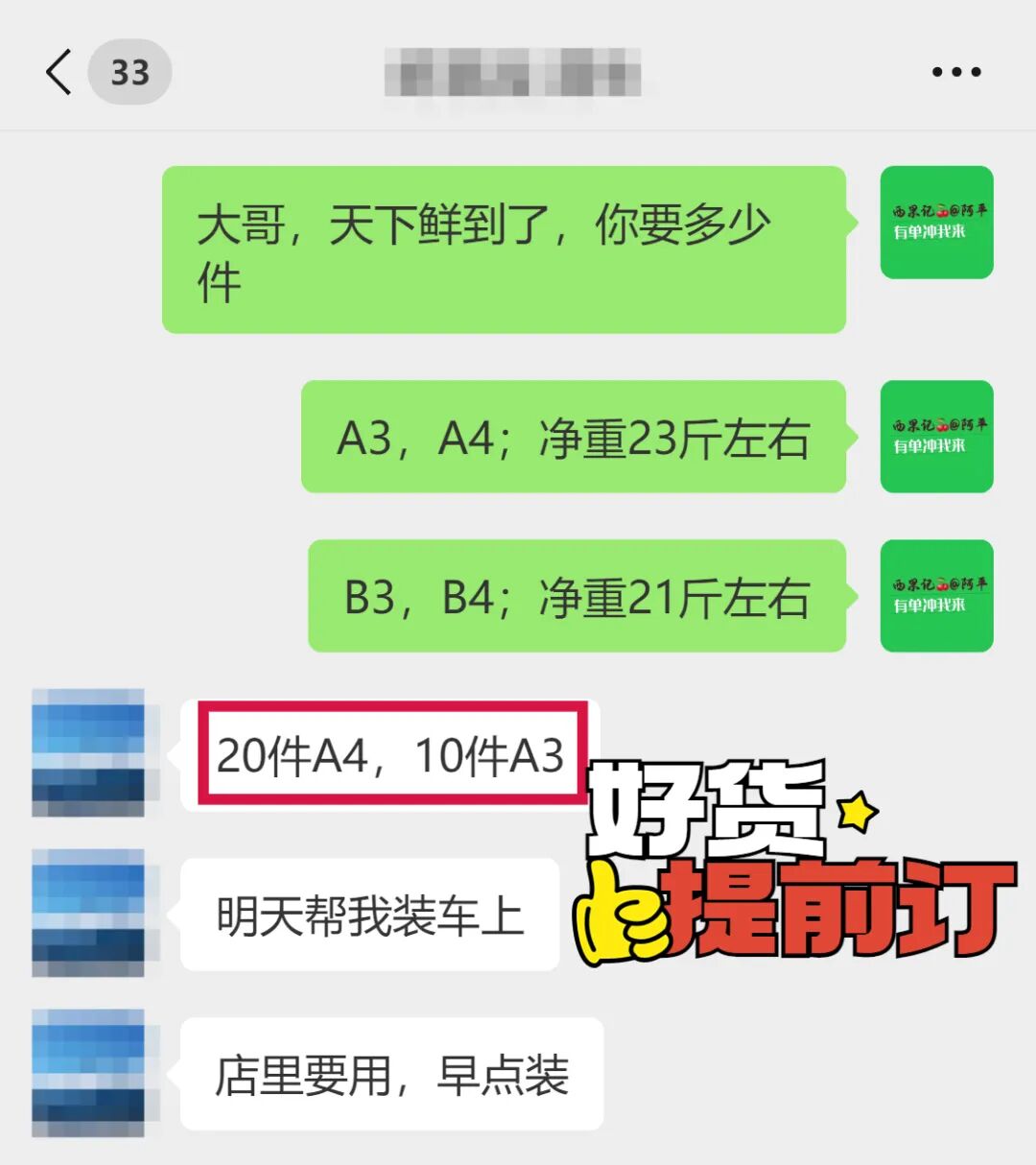Tap the avatar beside 明天帮我装车上
Viewport: 1036px width, 1165px height.
click(x=88, y=914)
